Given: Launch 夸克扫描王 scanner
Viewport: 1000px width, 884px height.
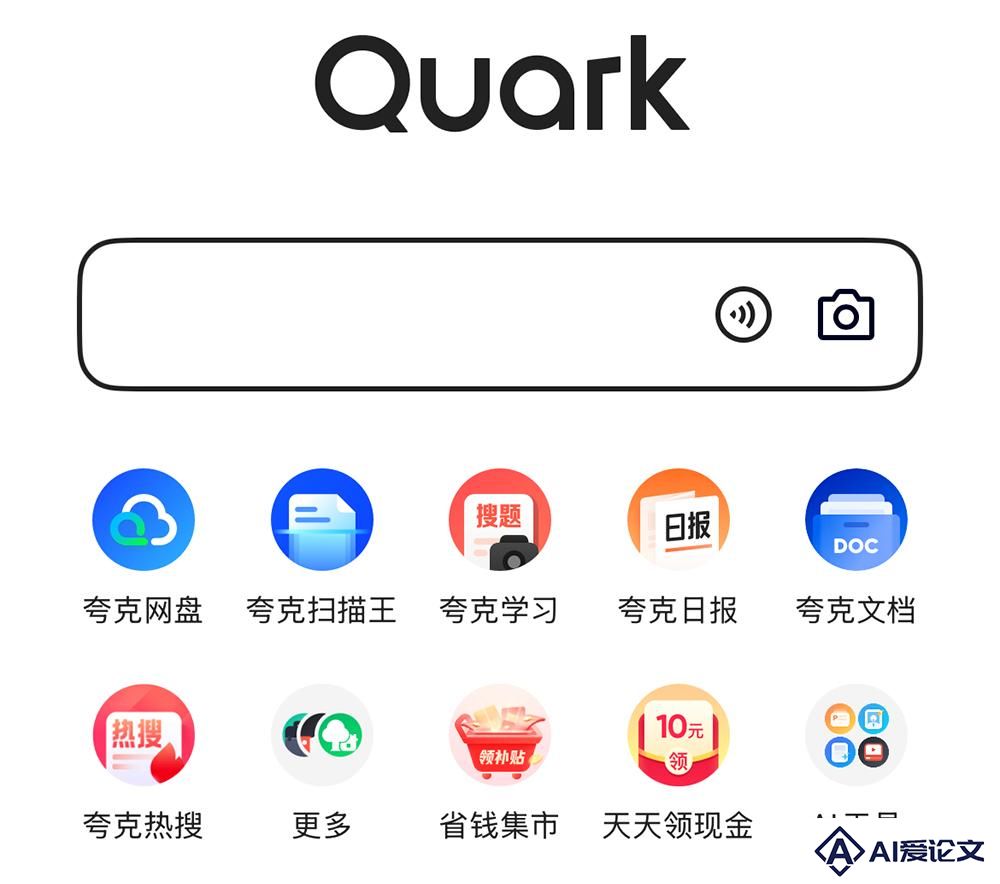Looking at the screenshot, I should pyautogui.click(x=321, y=520).
